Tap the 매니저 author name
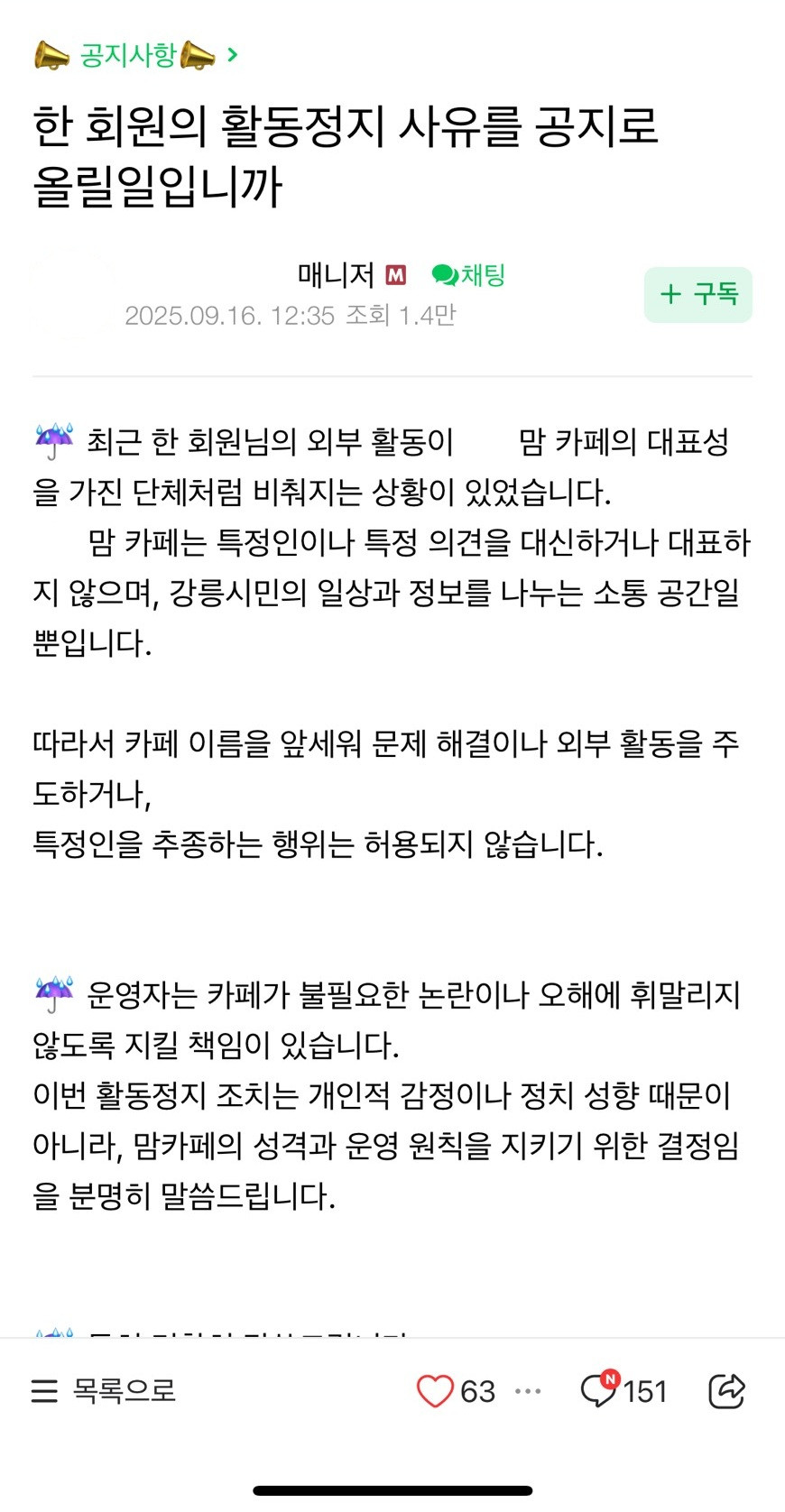 click(x=336, y=274)
